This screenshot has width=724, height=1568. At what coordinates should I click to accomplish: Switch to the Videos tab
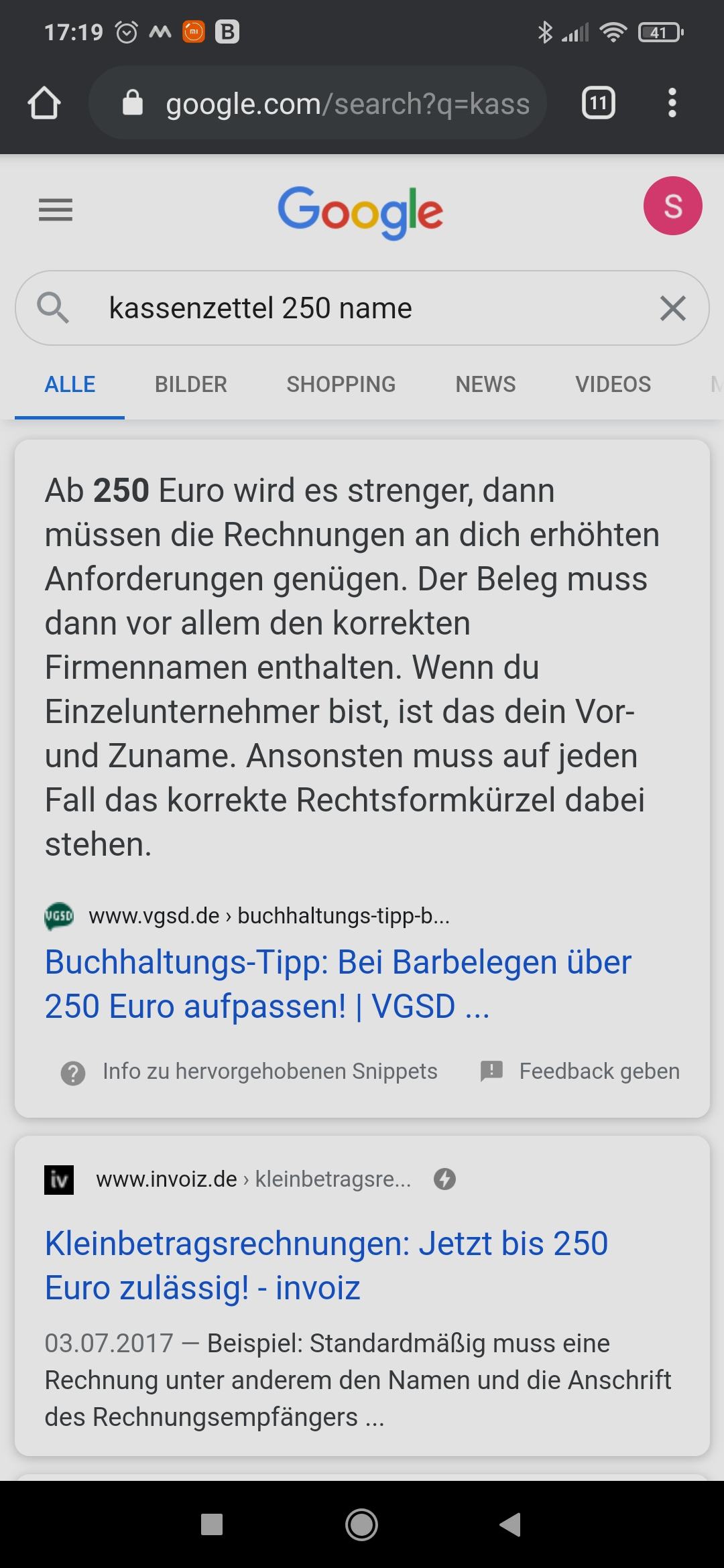tap(613, 384)
